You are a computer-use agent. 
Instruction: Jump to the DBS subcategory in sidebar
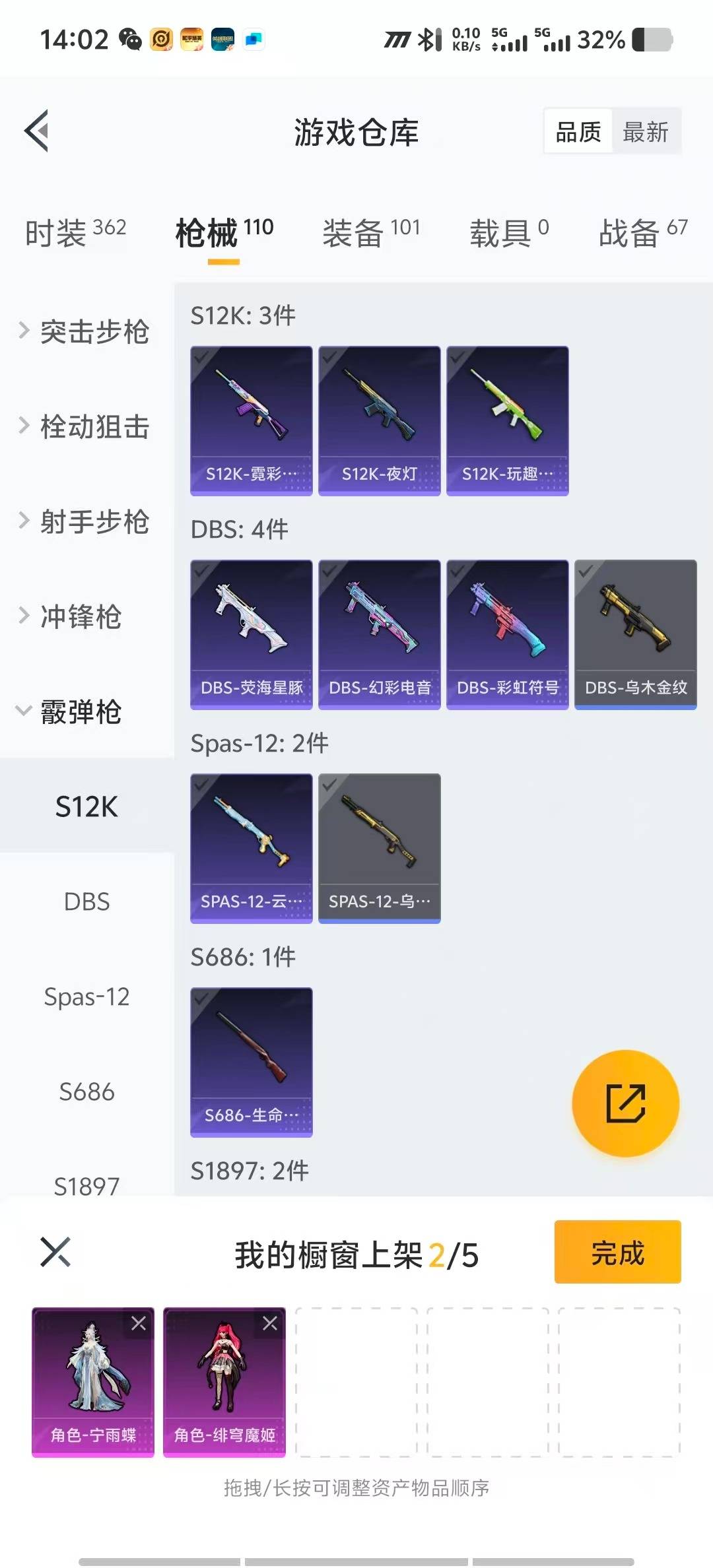86,901
